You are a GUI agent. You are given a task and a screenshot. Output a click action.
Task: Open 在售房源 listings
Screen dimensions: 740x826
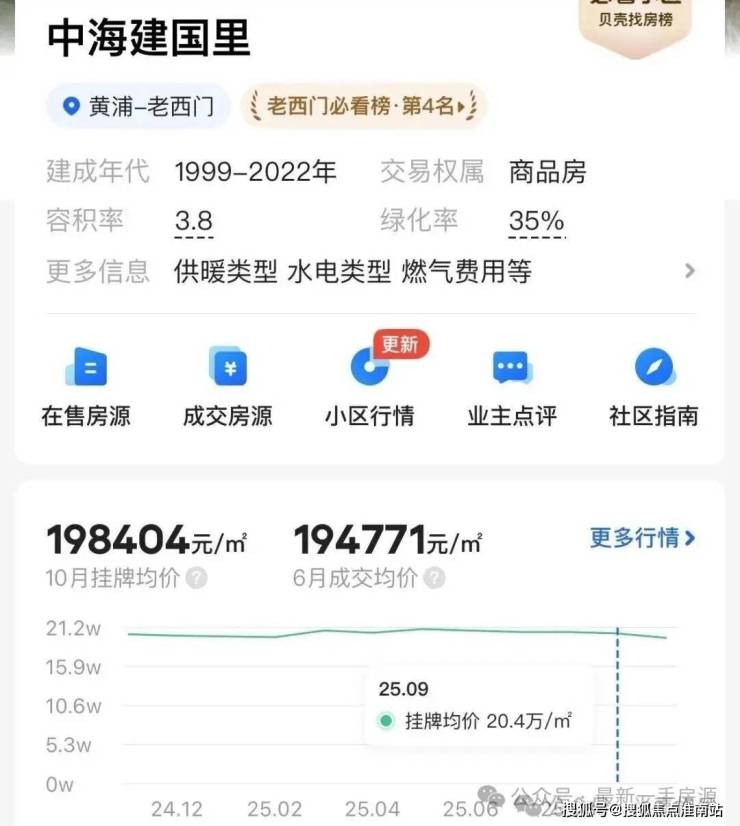pos(86,387)
